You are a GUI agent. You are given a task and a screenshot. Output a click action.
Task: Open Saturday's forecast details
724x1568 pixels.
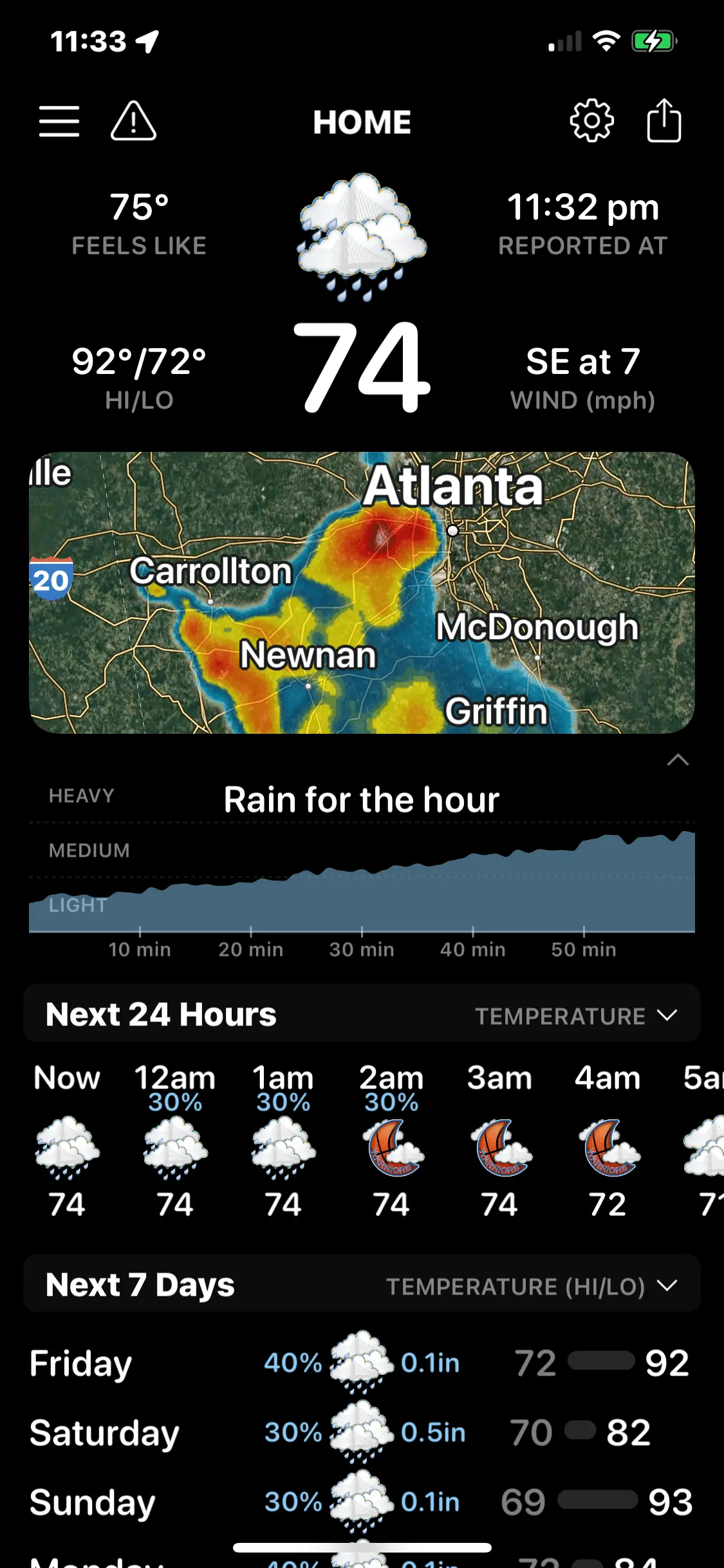[362, 1432]
